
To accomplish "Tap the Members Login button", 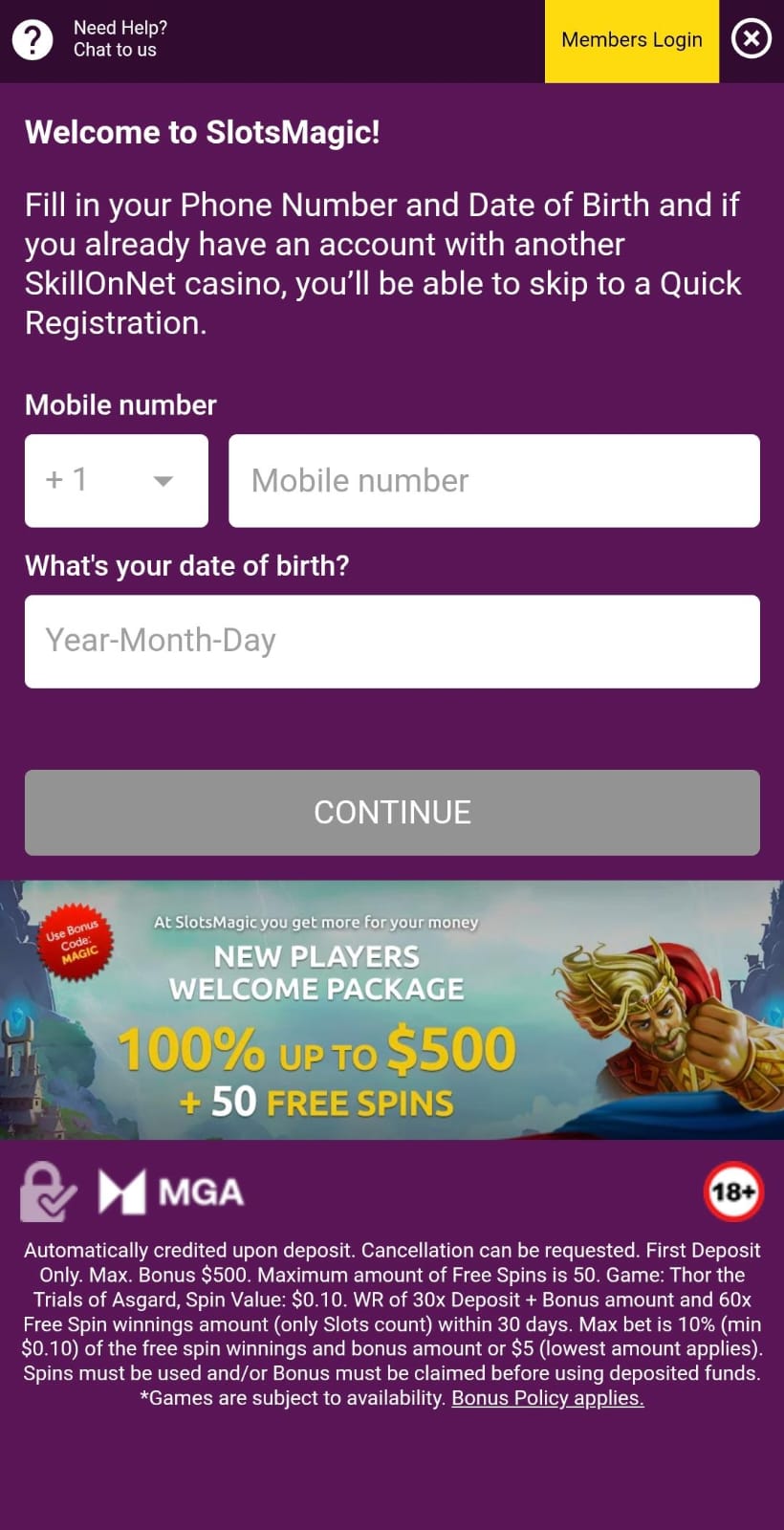I will [x=631, y=40].
